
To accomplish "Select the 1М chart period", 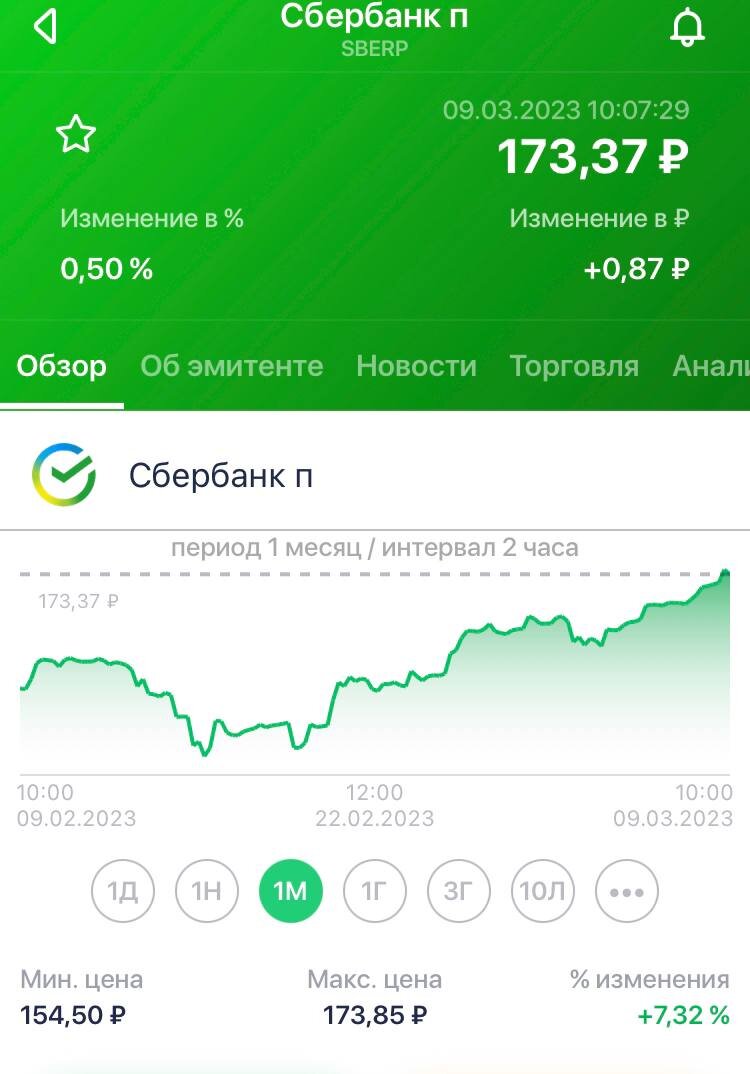I will (x=290, y=891).
